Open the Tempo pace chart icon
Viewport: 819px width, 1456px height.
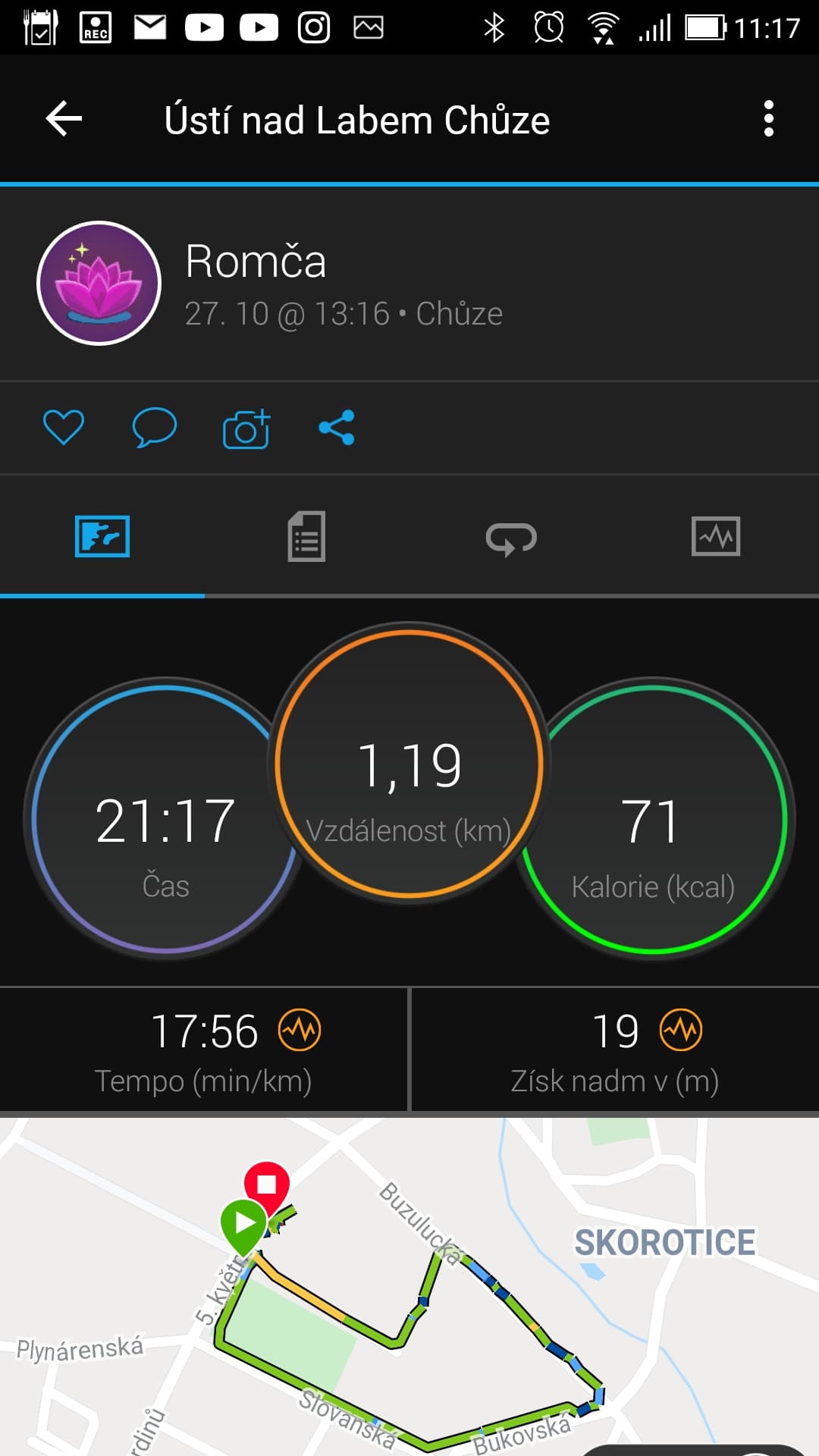click(x=300, y=1031)
